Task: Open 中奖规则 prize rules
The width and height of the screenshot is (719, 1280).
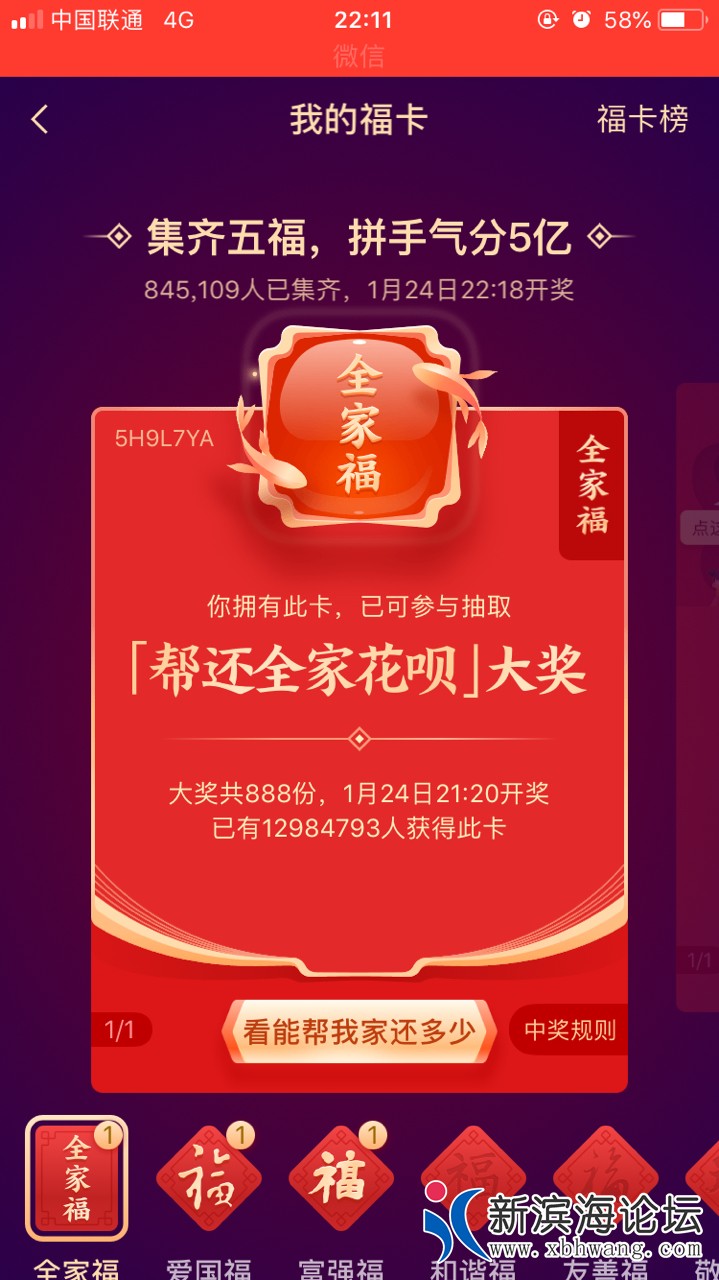Action: click(569, 1031)
